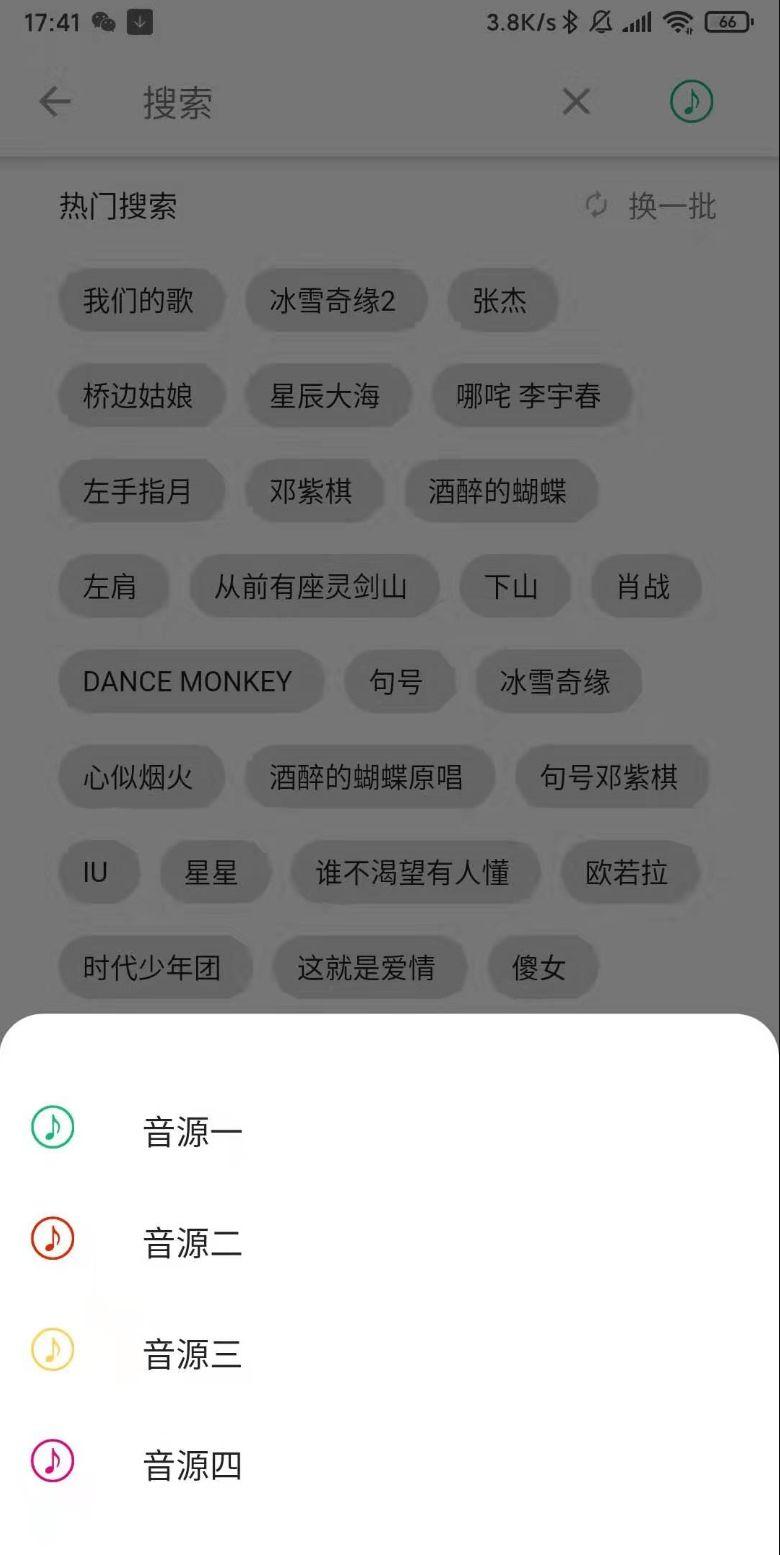
Task: Open the music source icon beside the search bar
Action: coord(691,101)
